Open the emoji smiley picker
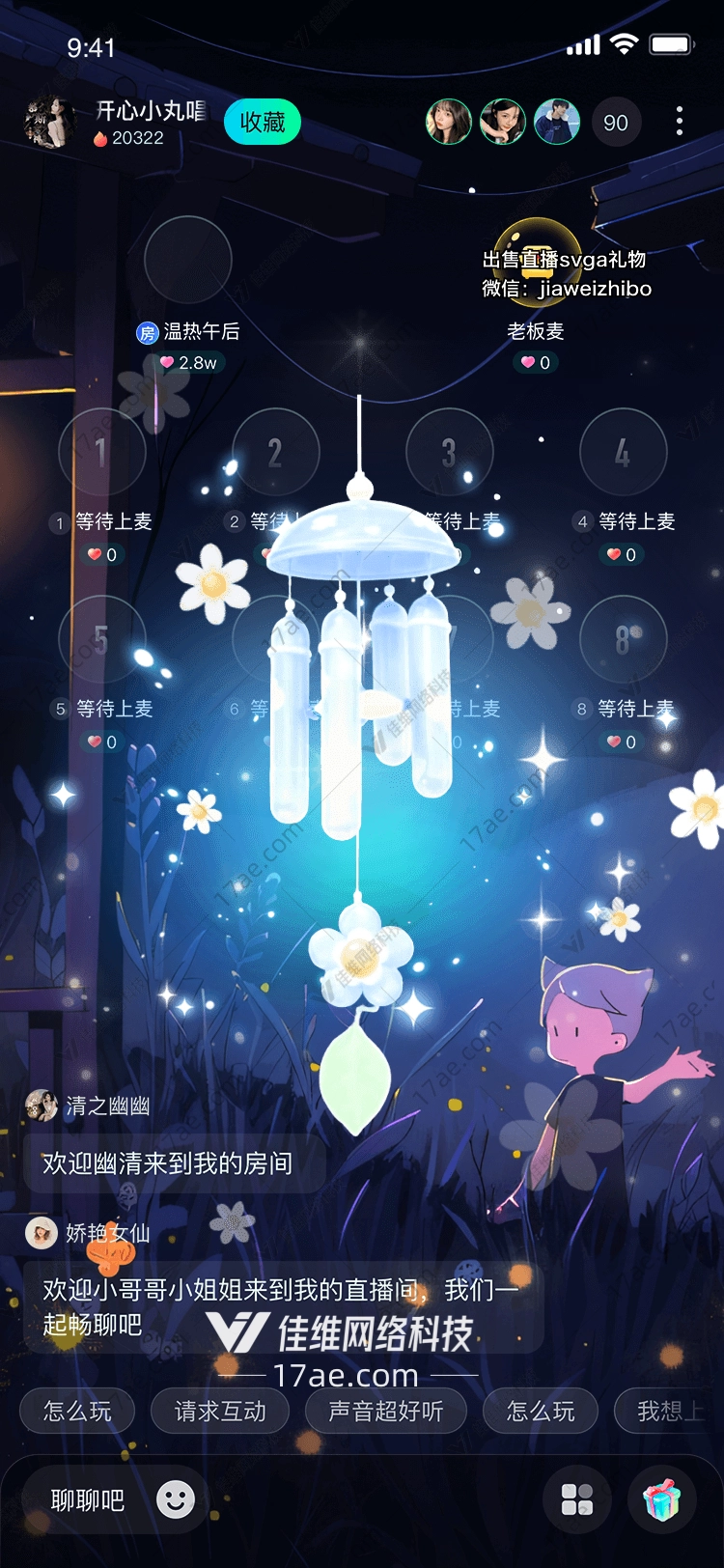 coord(176,1499)
